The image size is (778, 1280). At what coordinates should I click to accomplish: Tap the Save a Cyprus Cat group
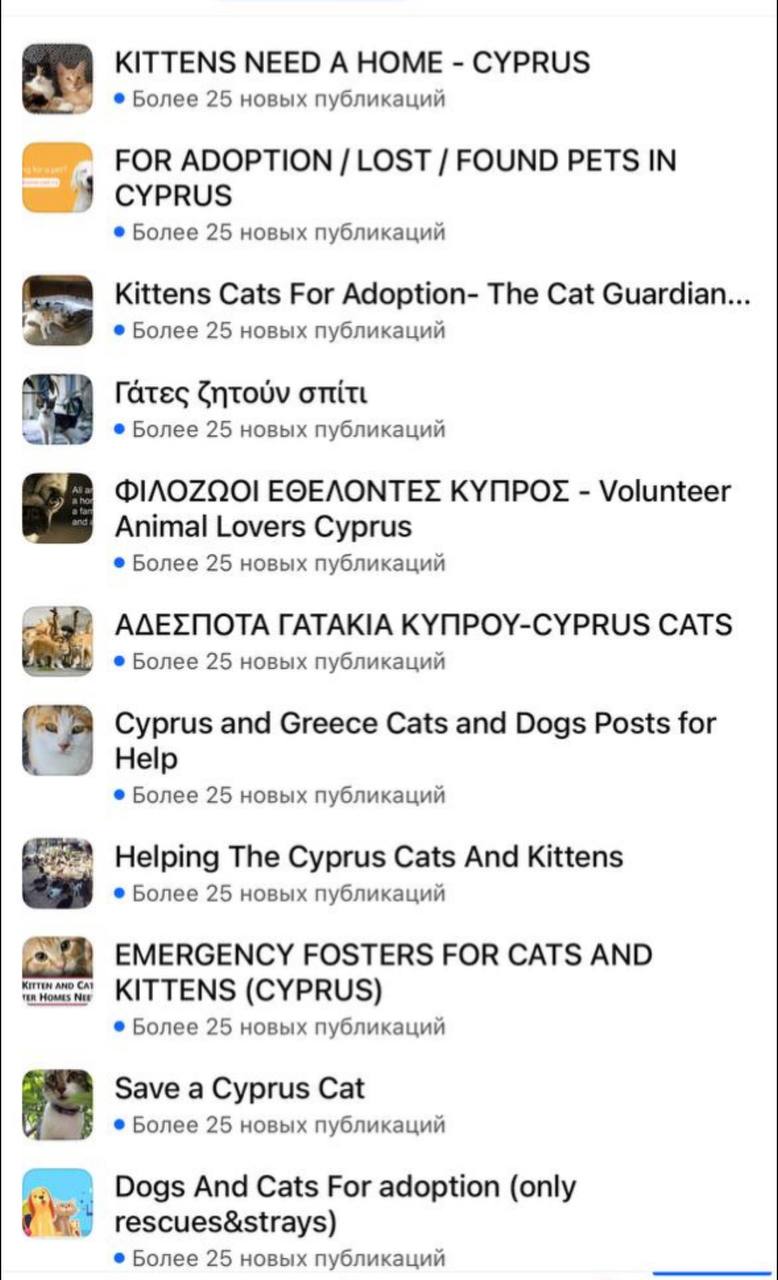click(x=240, y=1088)
